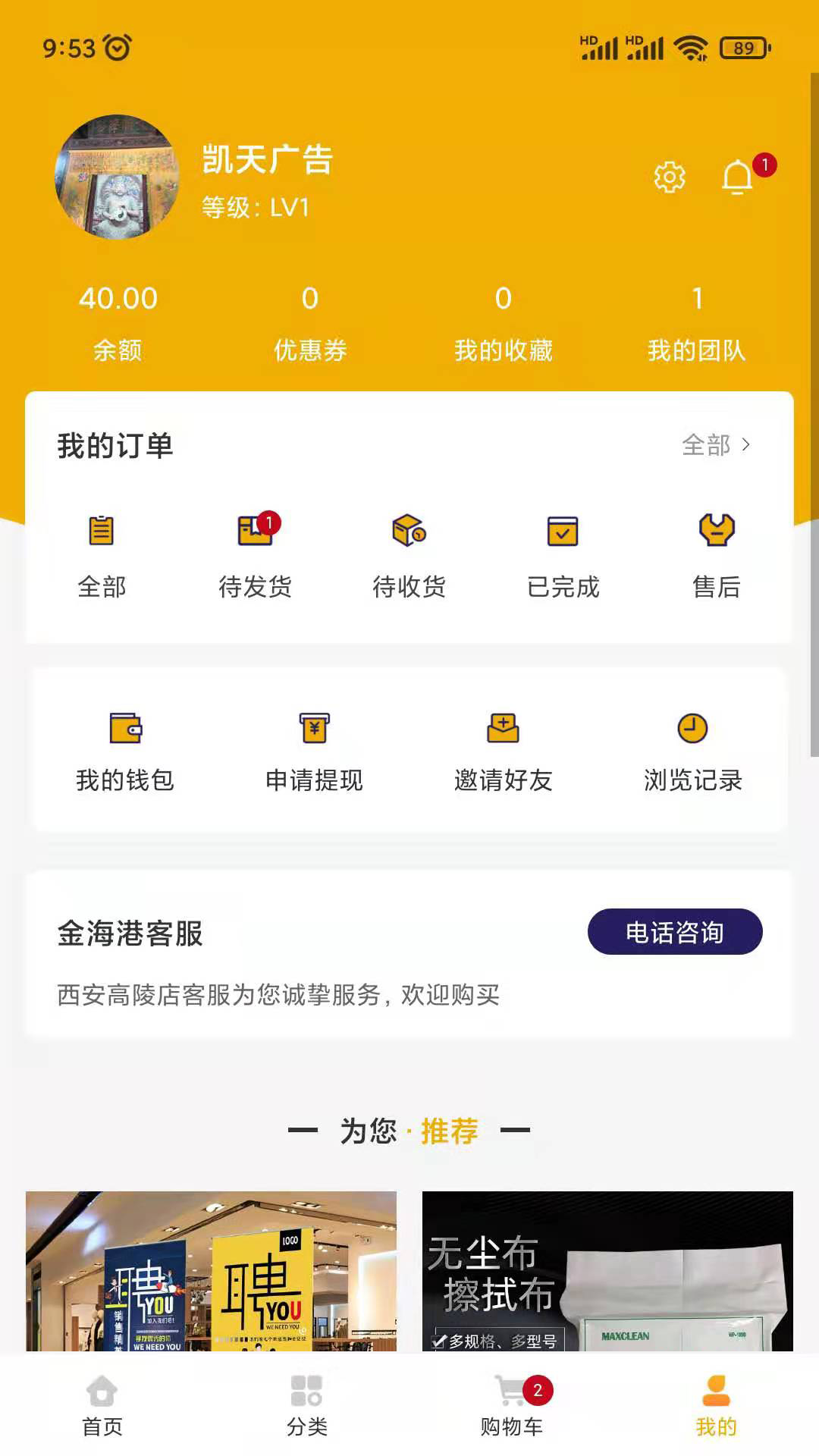Image resolution: width=819 pixels, height=1456 pixels.
Task: Go to the 购物车 shopping cart tab
Action: point(512,1405)
